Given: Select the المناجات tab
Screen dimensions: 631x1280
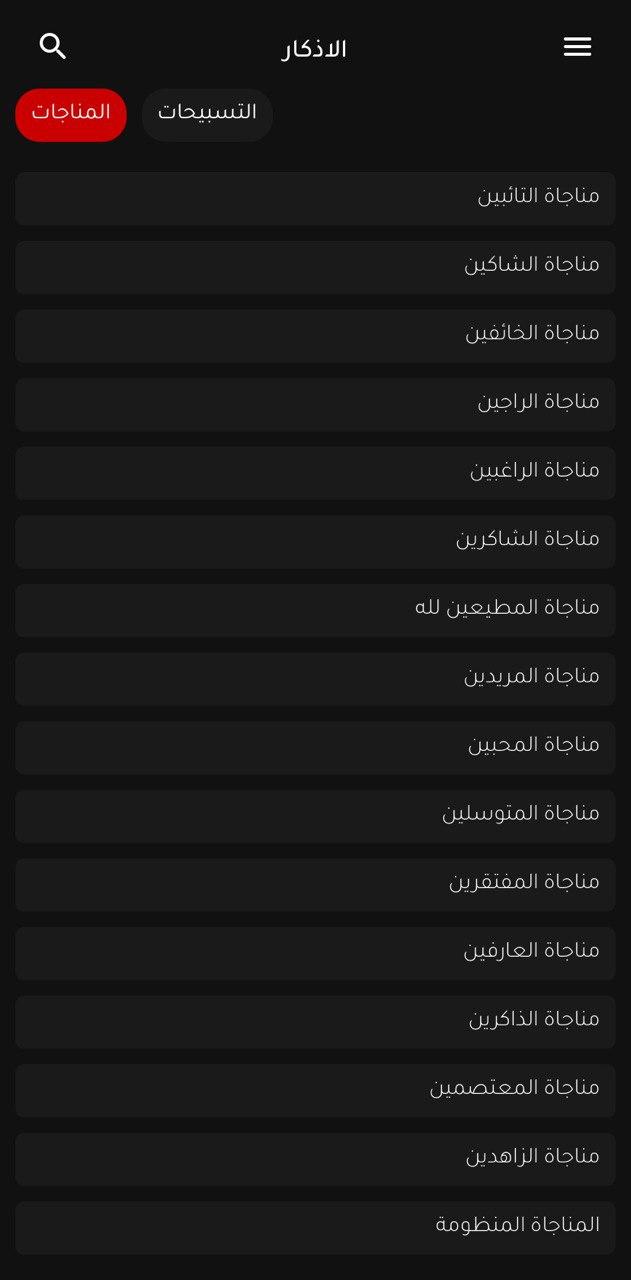Looking at the screenshot, I should coord(71,114).
